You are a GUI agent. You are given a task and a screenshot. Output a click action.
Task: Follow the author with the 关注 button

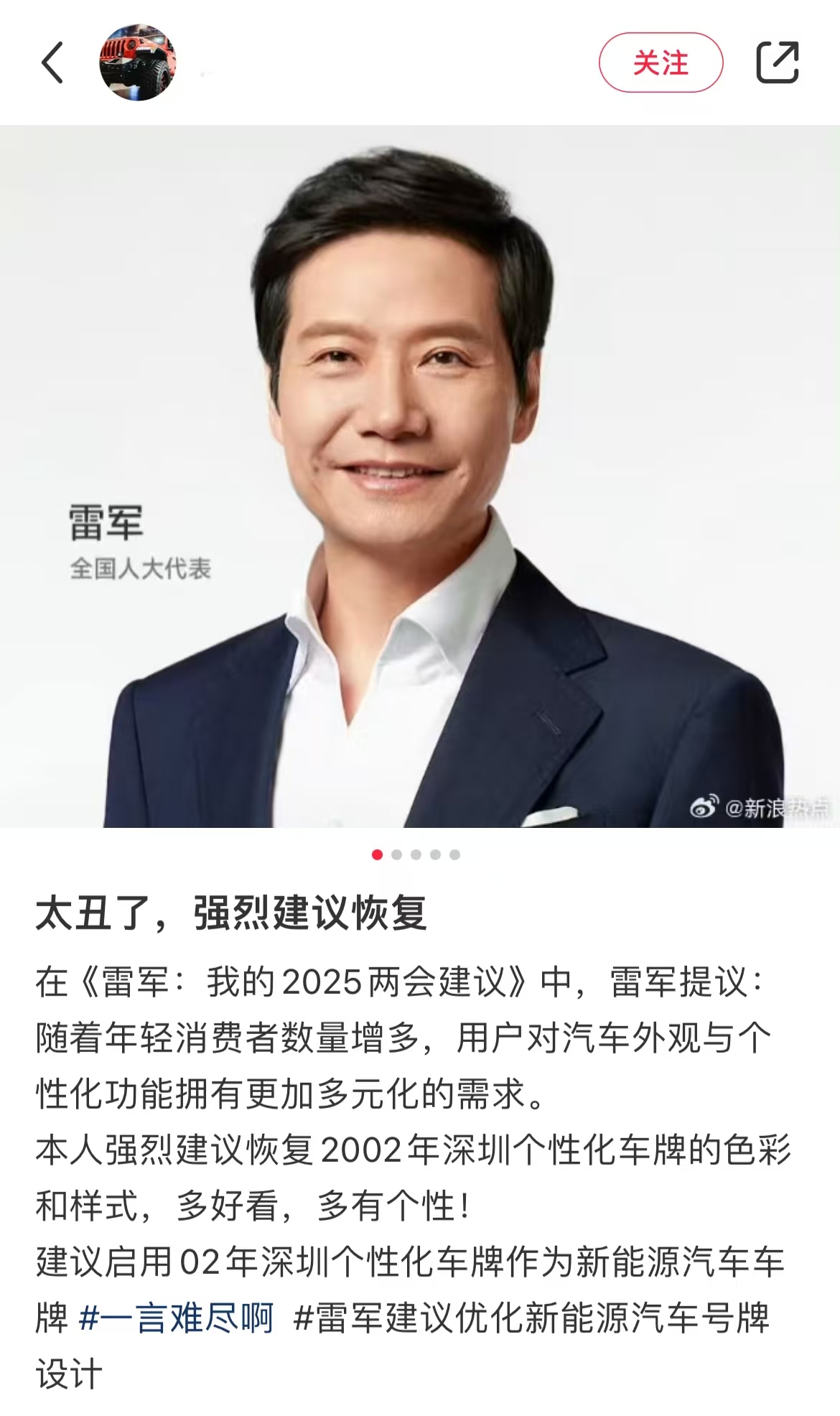pos(661,62)
